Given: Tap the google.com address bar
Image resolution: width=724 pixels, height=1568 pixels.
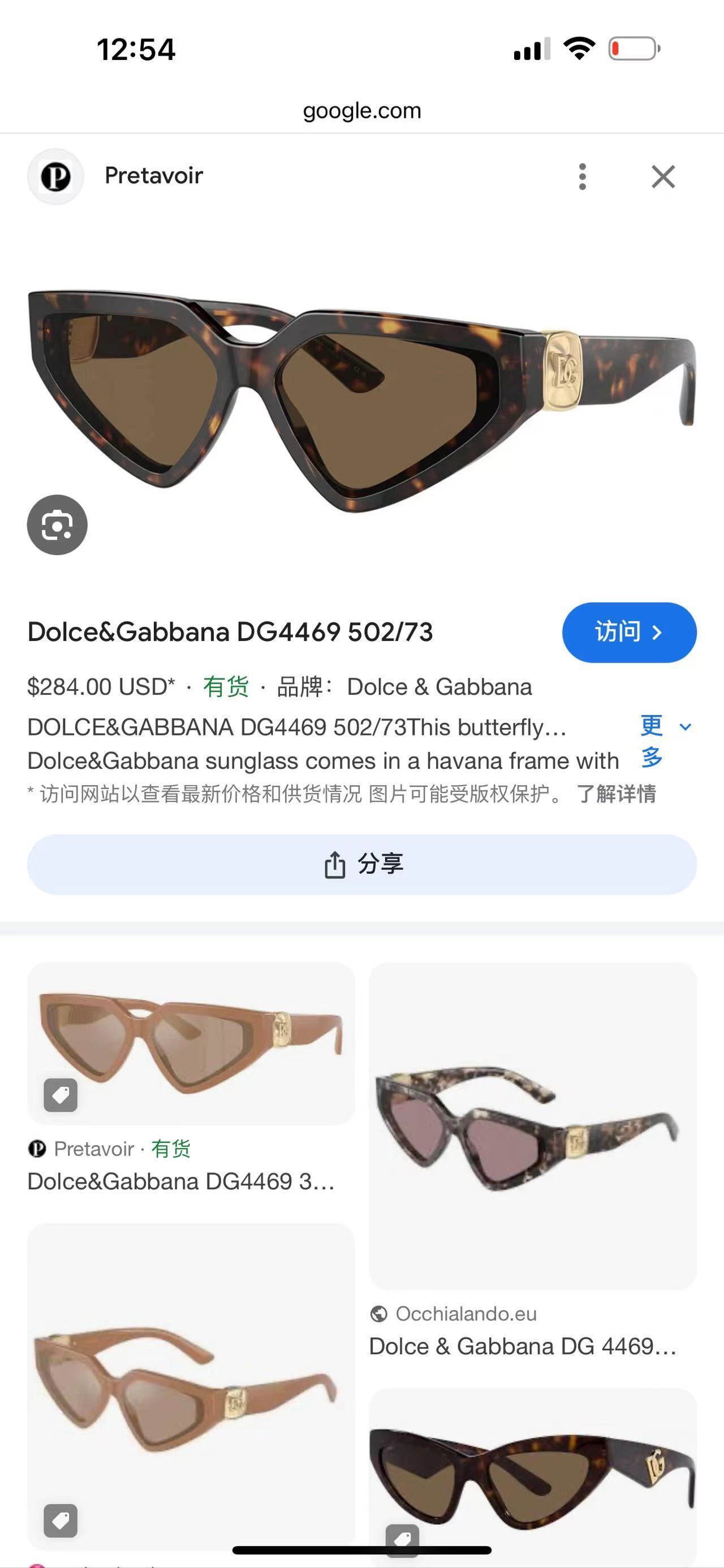Looking at the screenshot, I should point(361,111).
